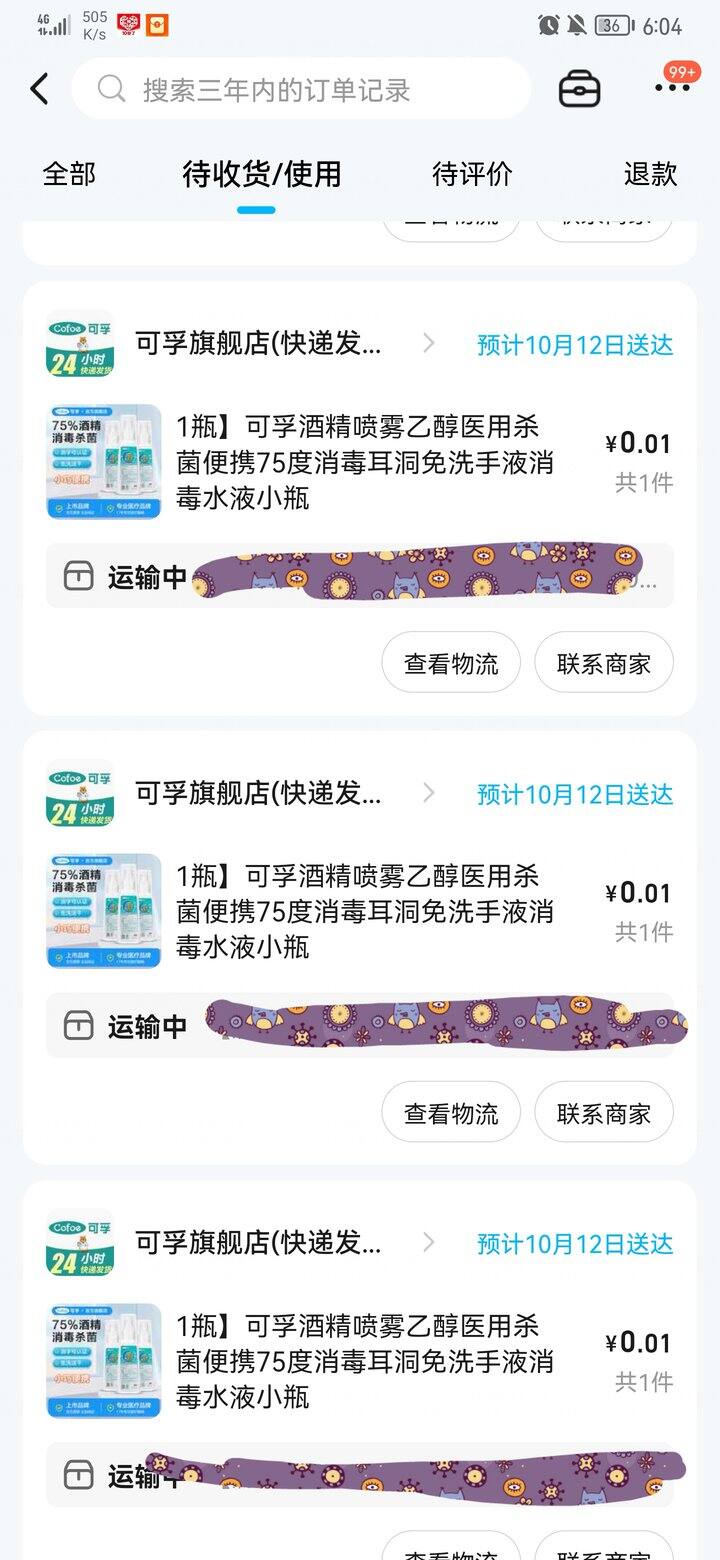Tap the shipping box icon next to 运输中

pyautogui.click(x=79, y=576)
